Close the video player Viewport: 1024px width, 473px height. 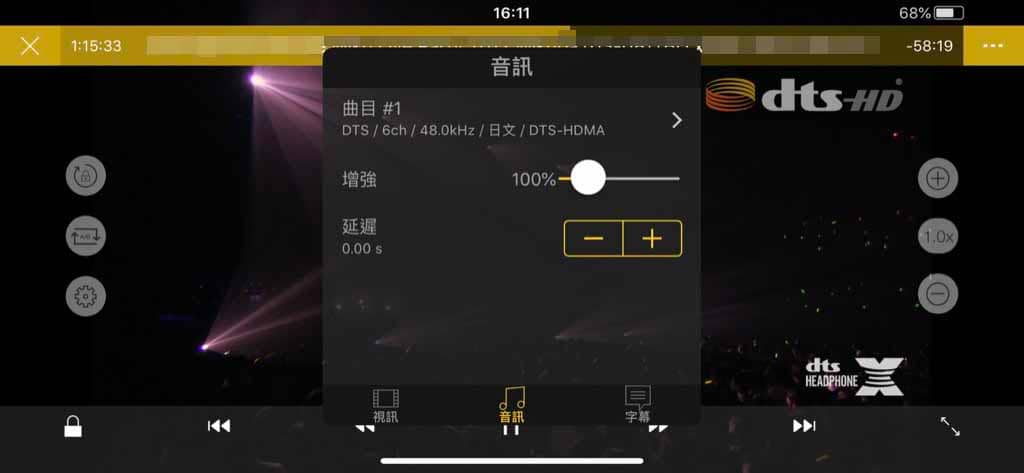30,46
